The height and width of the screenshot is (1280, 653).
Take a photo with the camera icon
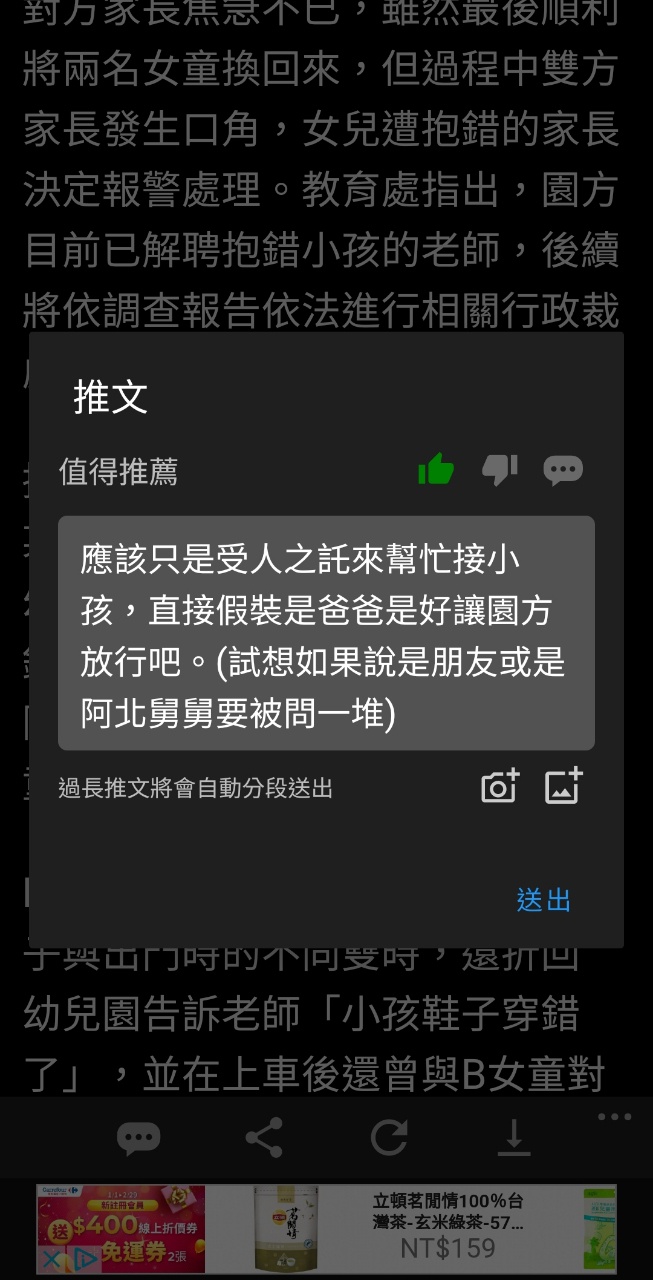click(x=499, y=788)
